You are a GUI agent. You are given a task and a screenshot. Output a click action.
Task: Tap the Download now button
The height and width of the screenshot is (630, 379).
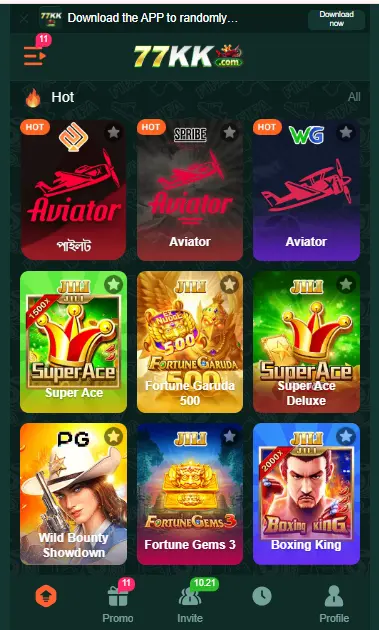[x=336, y=19]
